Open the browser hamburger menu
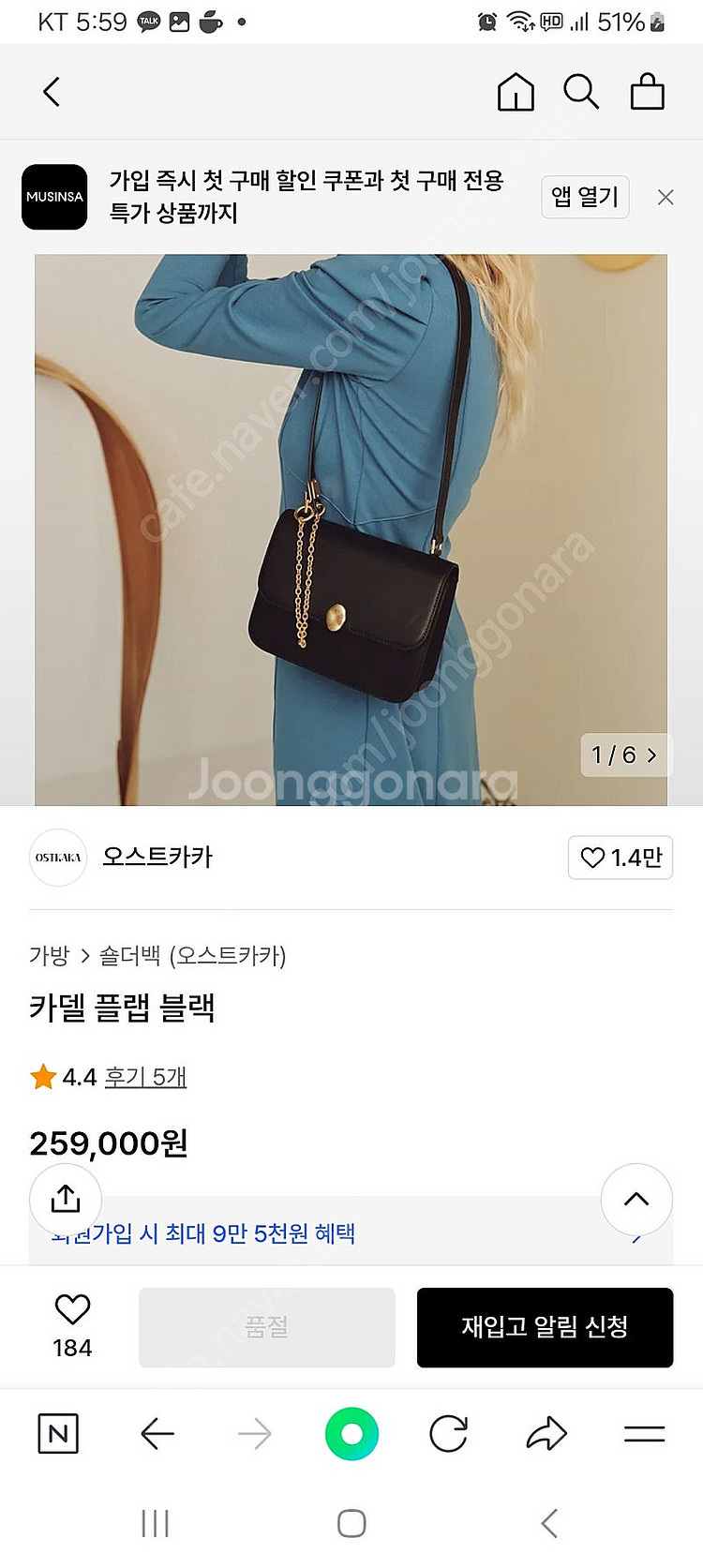Screen dimensions: 703x1568 tap(644, 1433)
